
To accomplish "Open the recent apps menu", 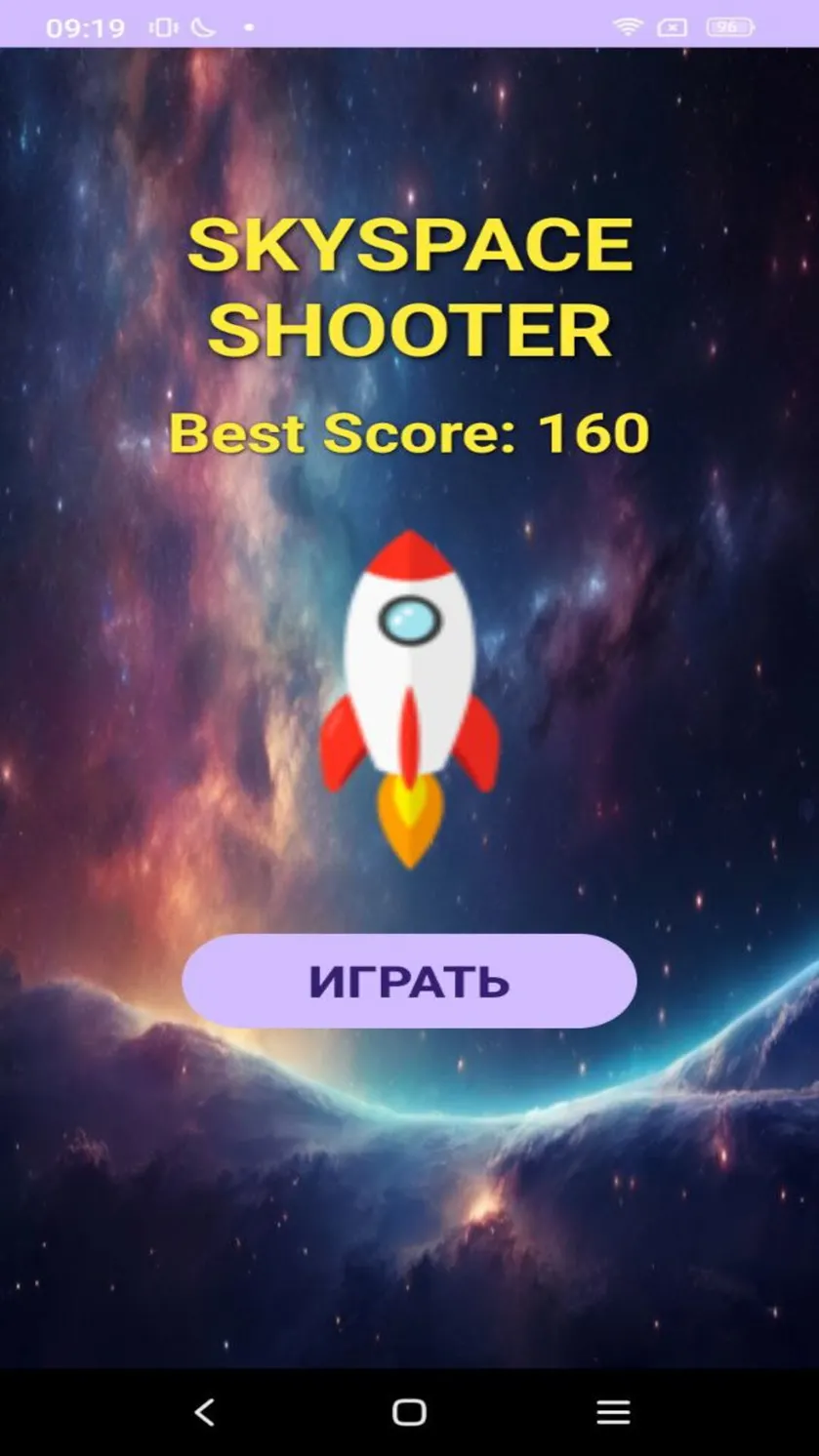I will point(613,1412).
